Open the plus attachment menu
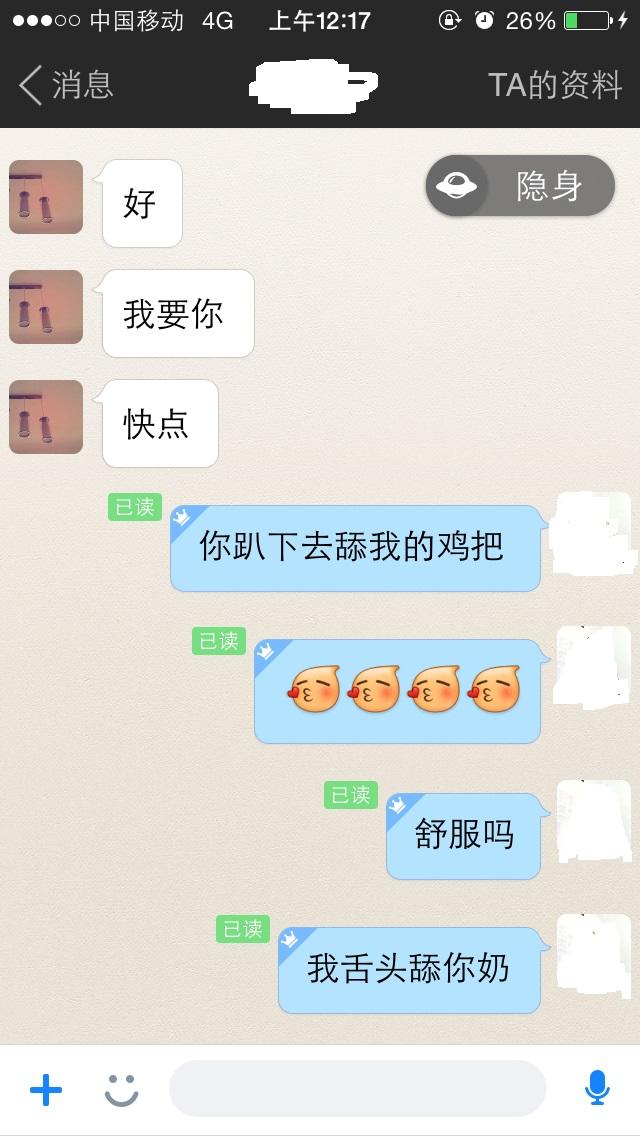This screenshot has width=640, height=1136. coord(46,1089)
